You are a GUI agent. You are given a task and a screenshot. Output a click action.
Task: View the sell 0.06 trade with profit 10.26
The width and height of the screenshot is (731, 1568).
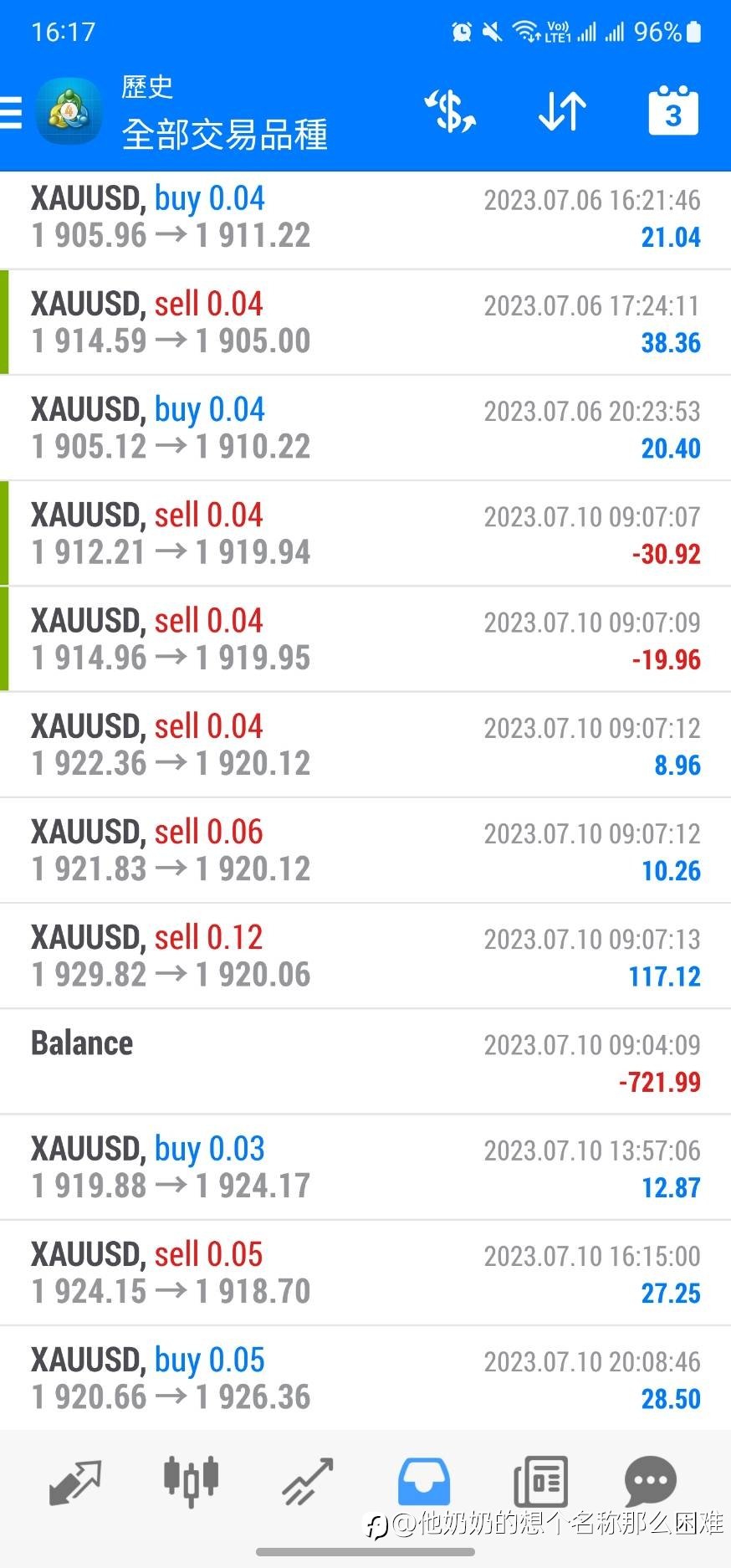tap(365, 851)
